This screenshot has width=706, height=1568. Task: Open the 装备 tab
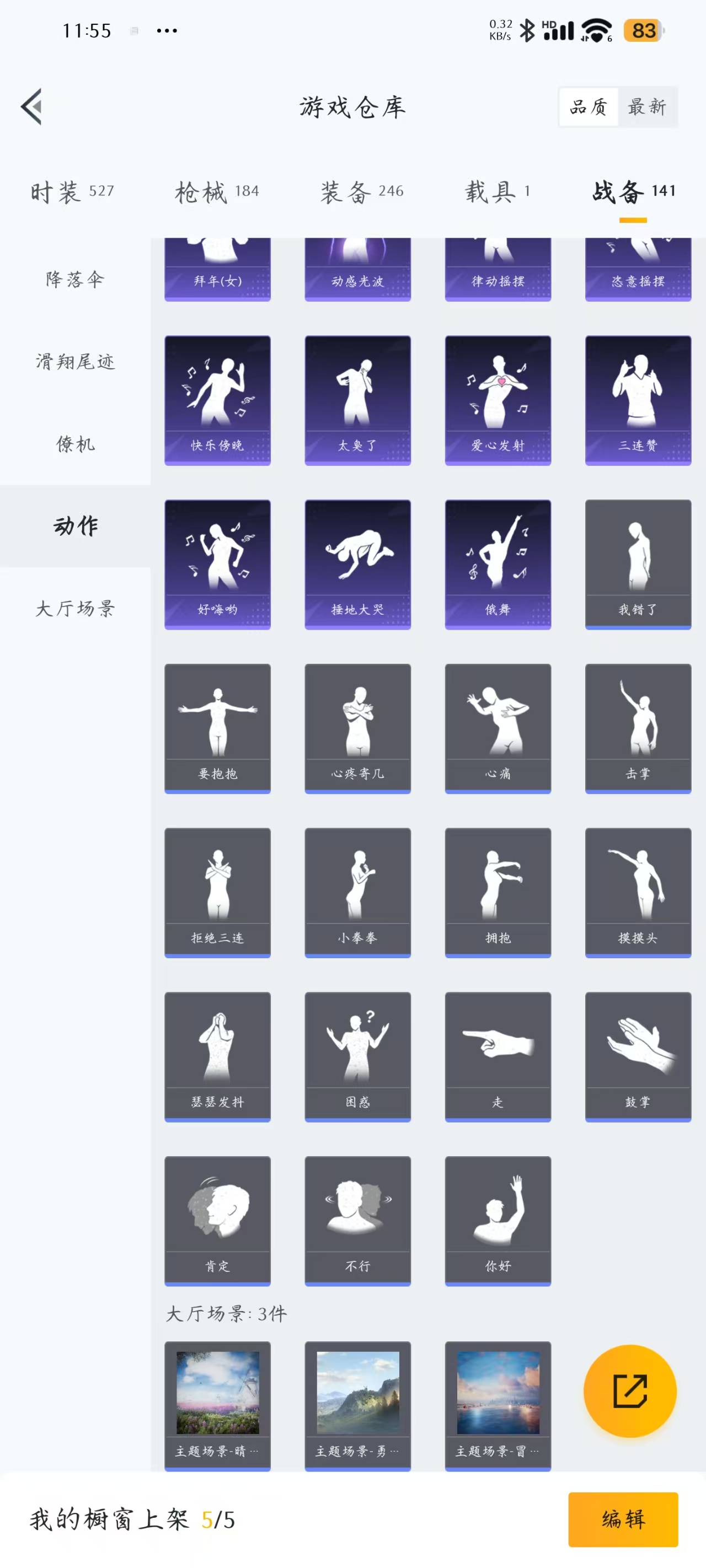362,192
